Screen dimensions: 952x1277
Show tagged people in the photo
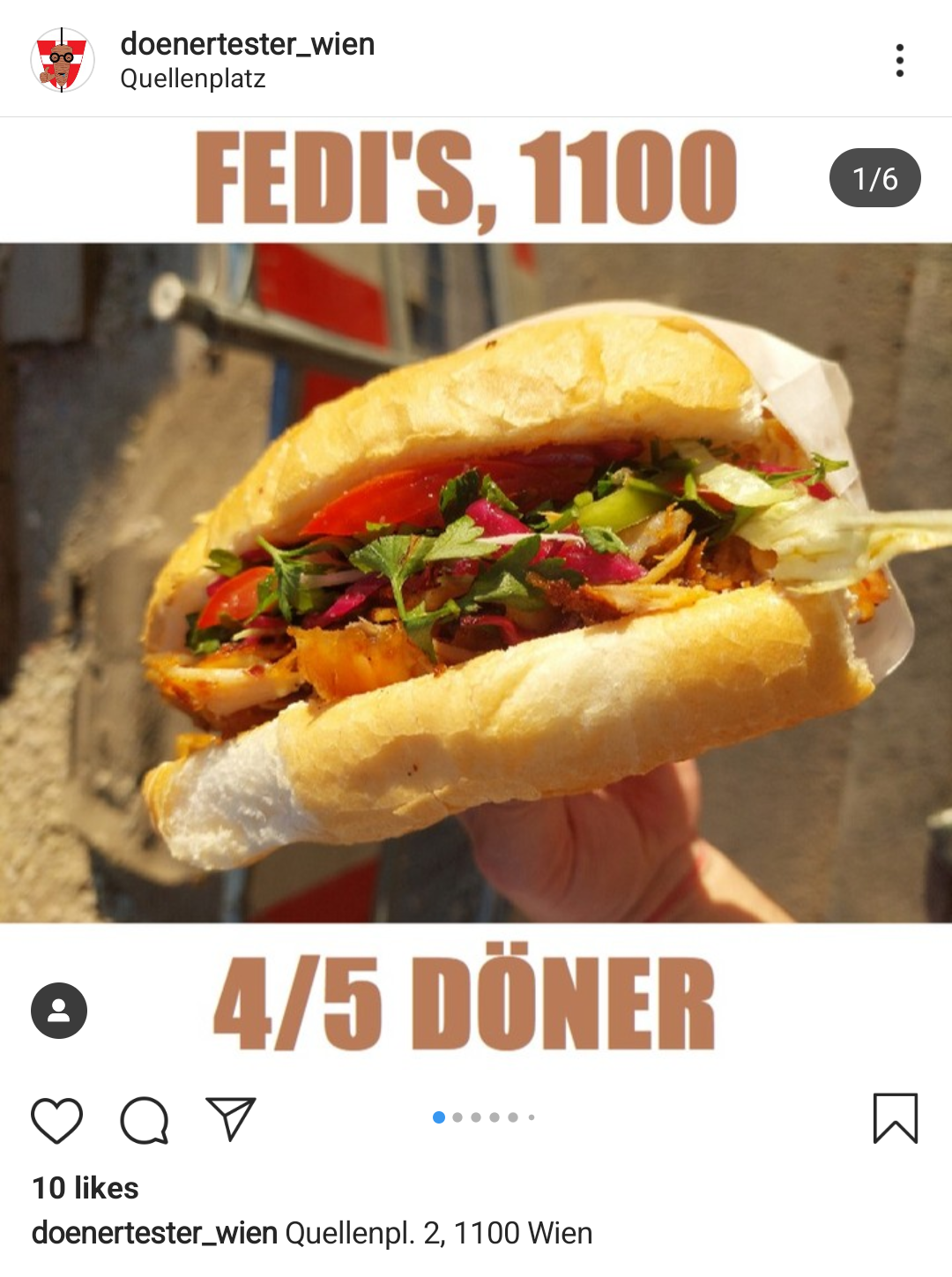click(59, 1010)
